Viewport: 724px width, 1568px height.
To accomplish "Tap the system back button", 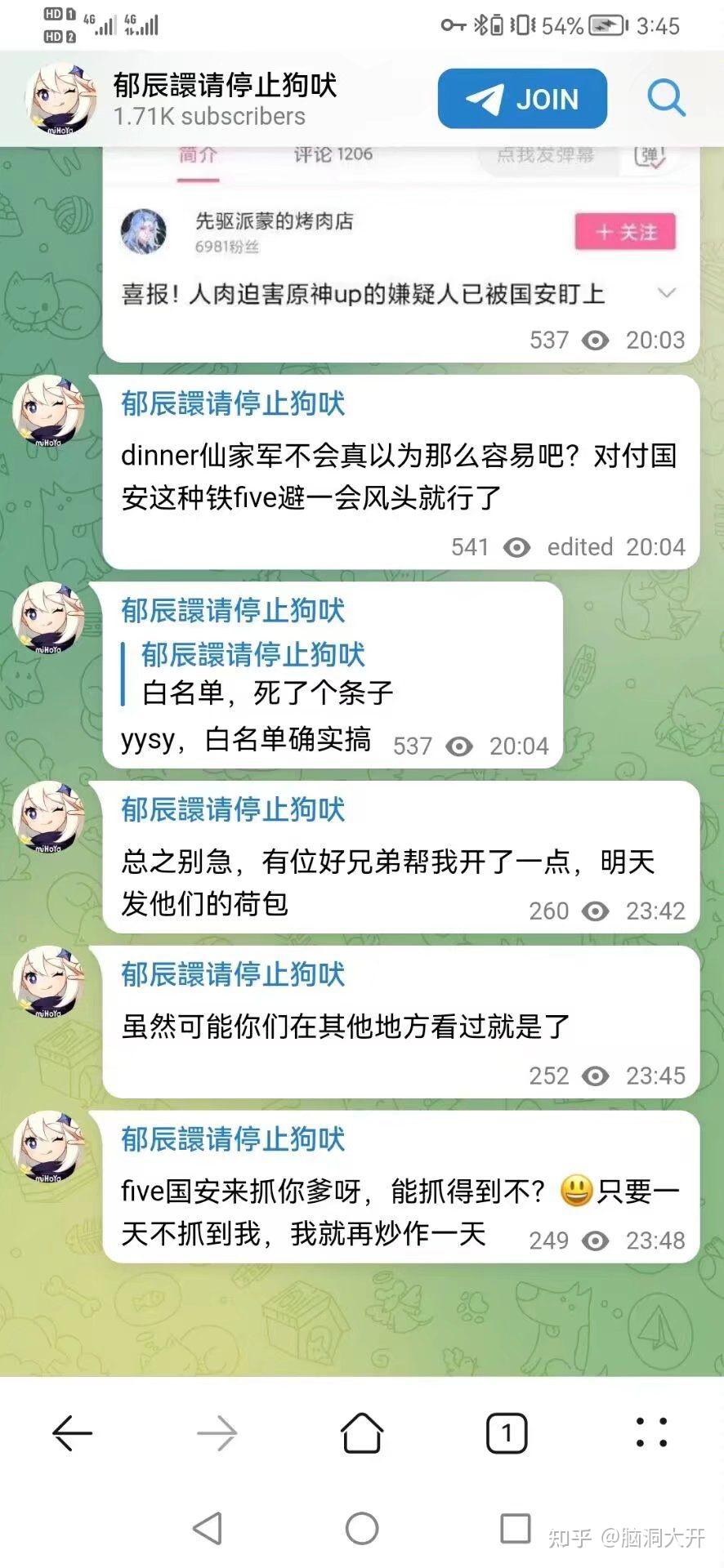I will click(208, 1528).
